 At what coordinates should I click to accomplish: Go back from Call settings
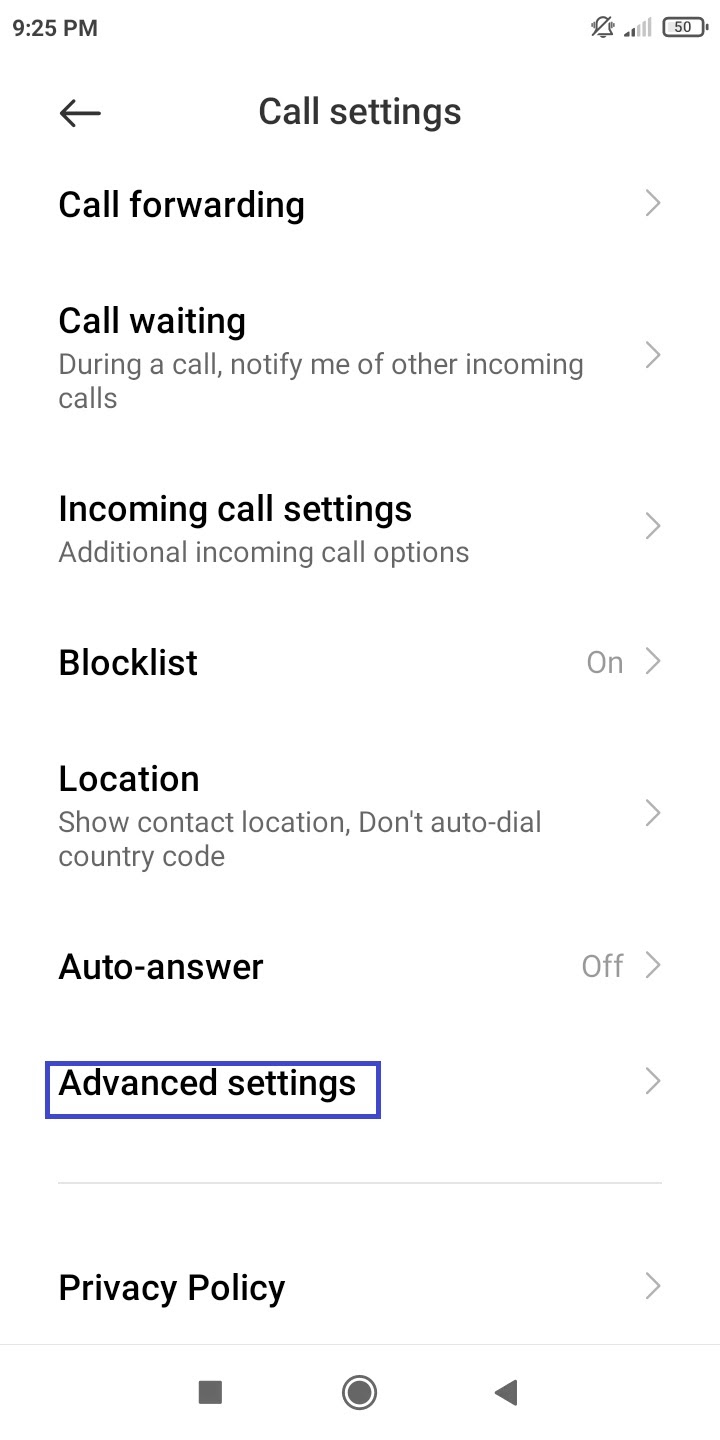[x=80, y=113]
